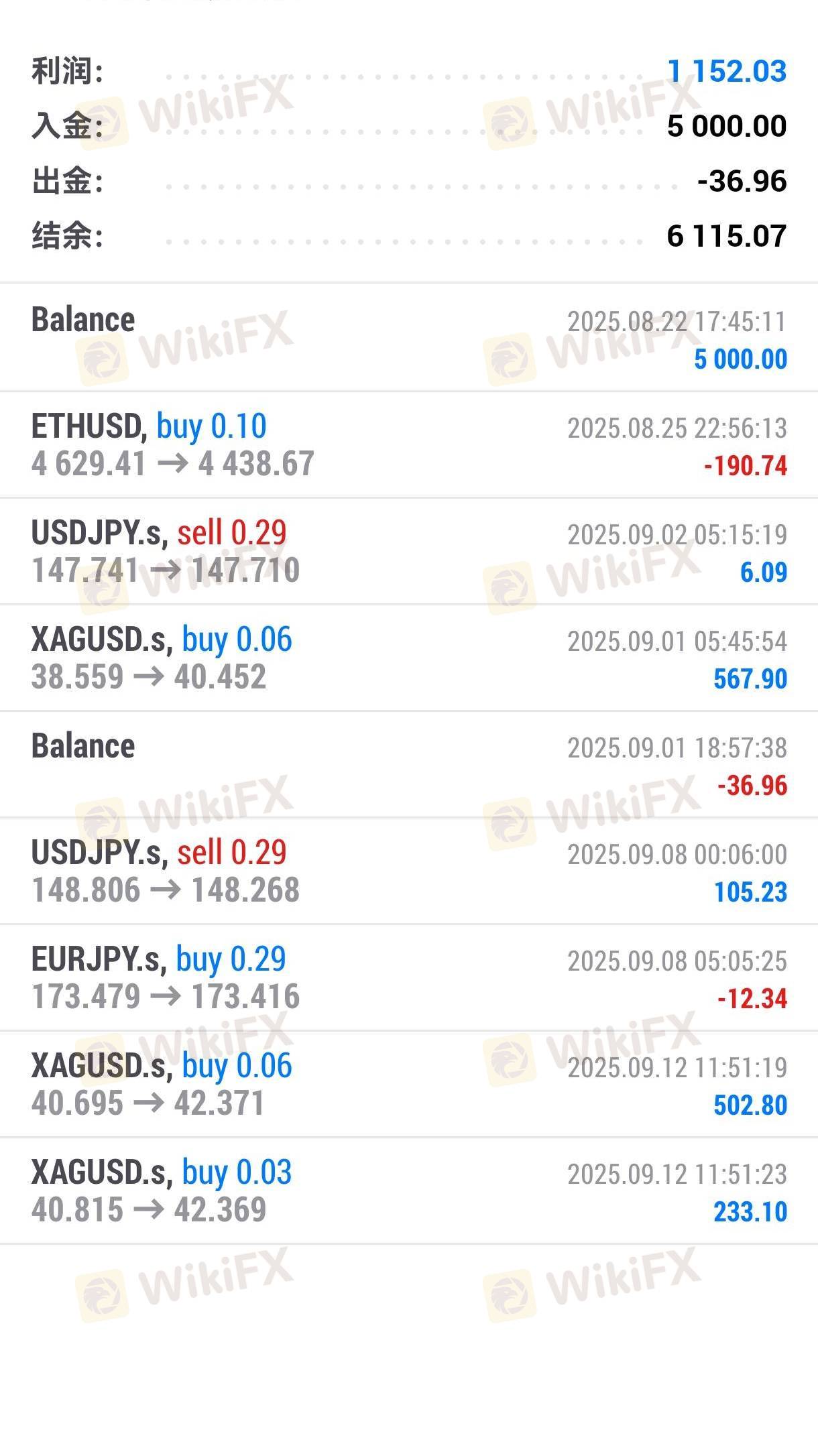This screenshot has width=818, height=1456.
Task: Open USDJPY.s sell trade with 105.23 profit
Action: [x=409, y=871]
